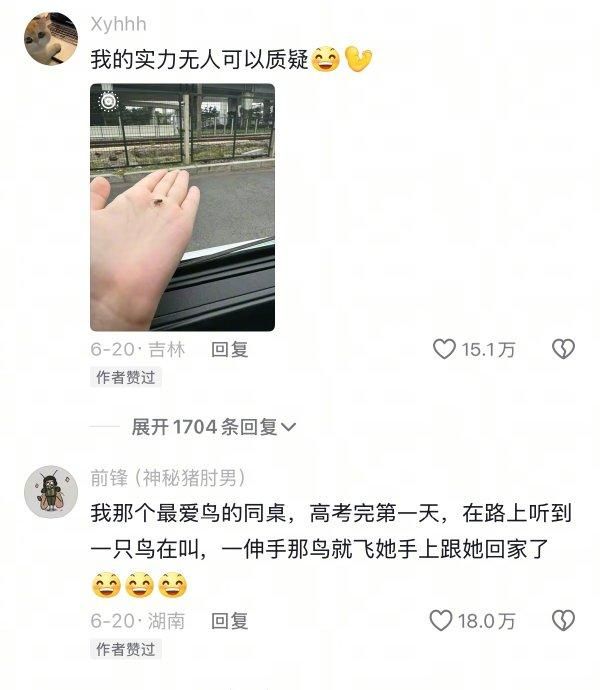Open the hand photo in Xyhhh's comment
The height and width of the screenshot is (690, 600).
(182, 207)
